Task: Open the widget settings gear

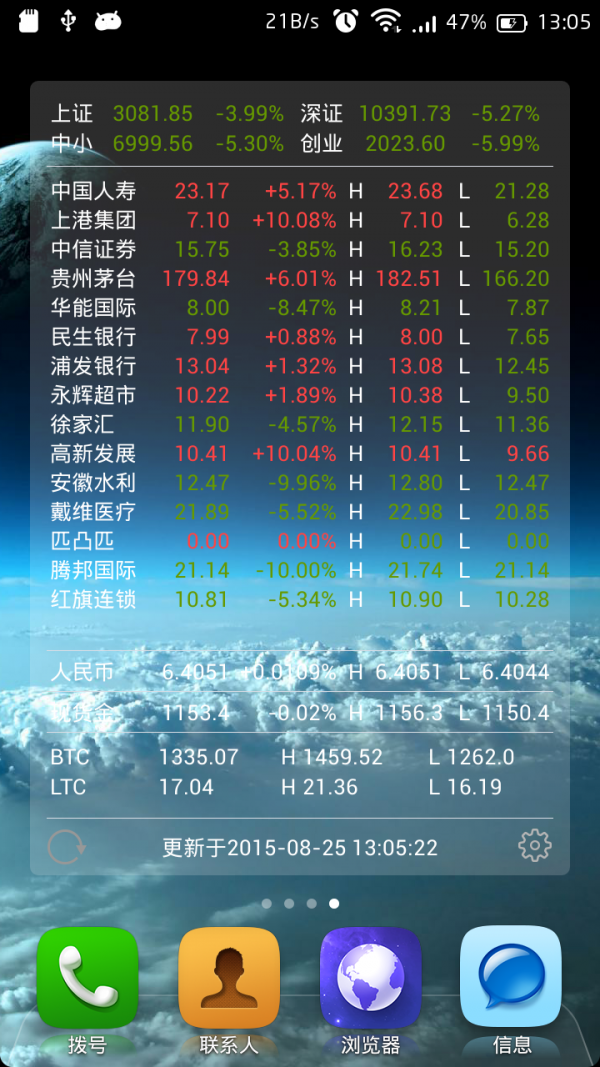Action: tap(535, 846)
